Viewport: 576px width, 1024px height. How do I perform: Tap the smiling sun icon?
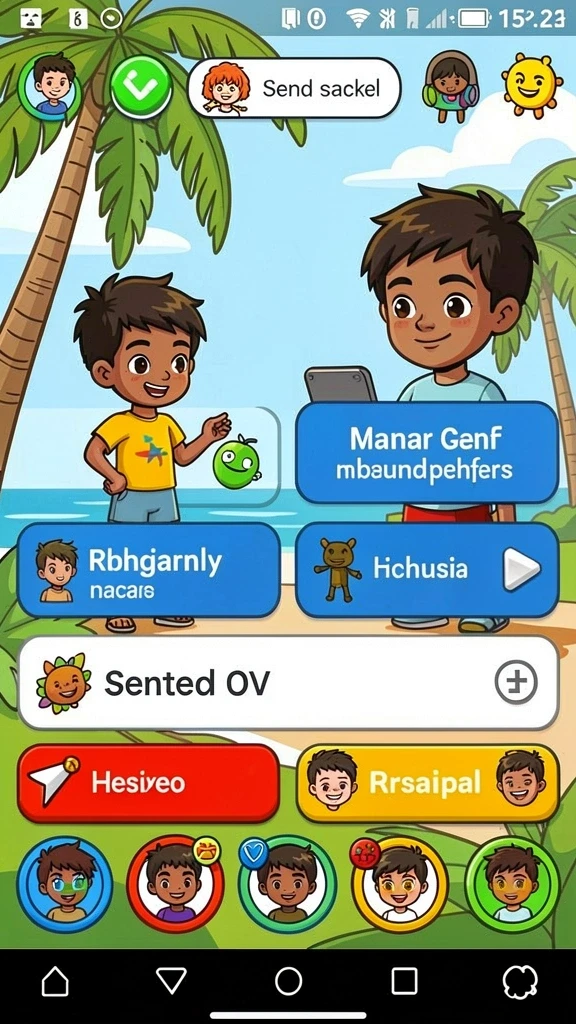(532, 86)
